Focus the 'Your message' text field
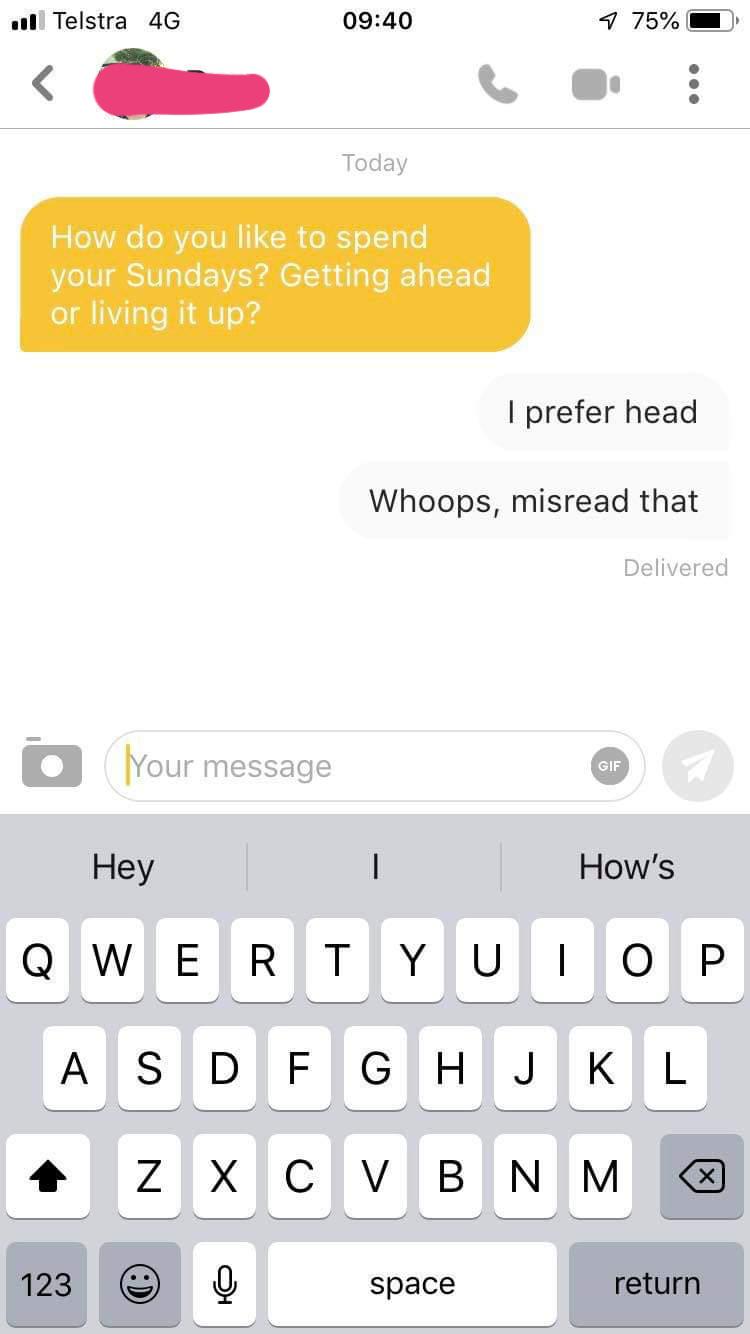750x1334 pixels. pos(350,767)
